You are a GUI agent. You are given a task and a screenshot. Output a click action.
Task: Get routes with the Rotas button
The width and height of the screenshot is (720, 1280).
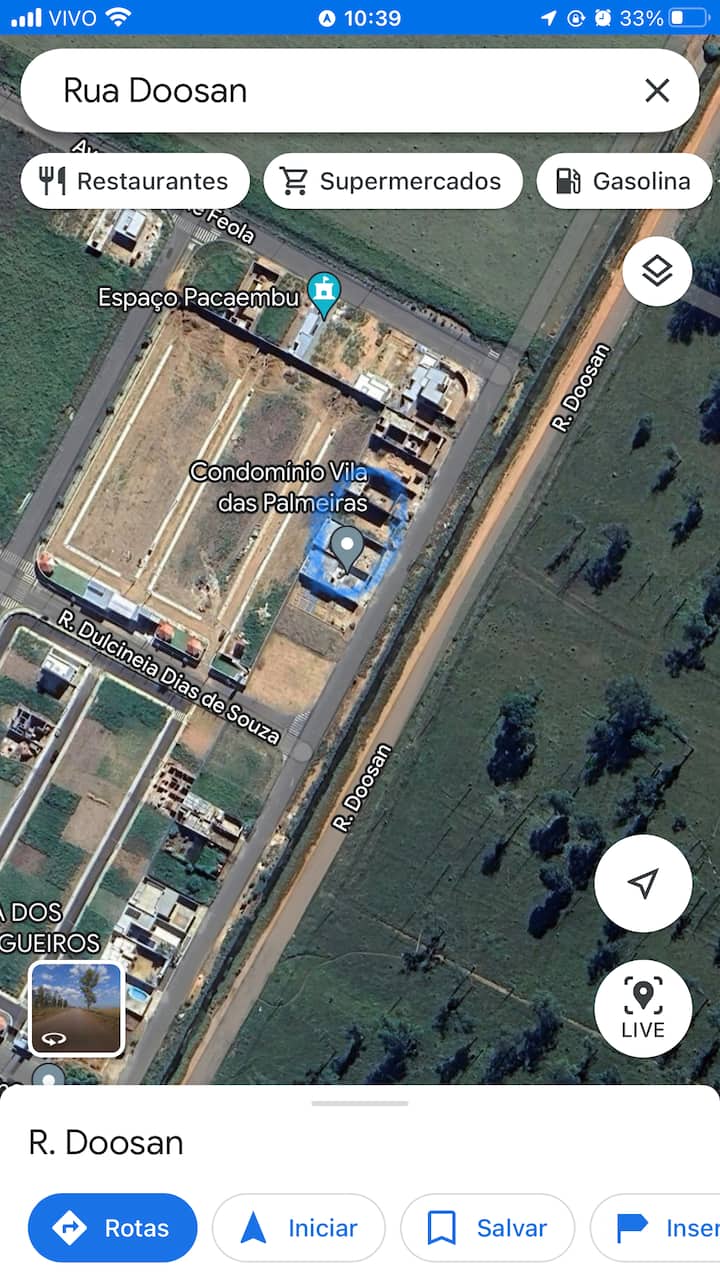click(x=113, y=1228)
